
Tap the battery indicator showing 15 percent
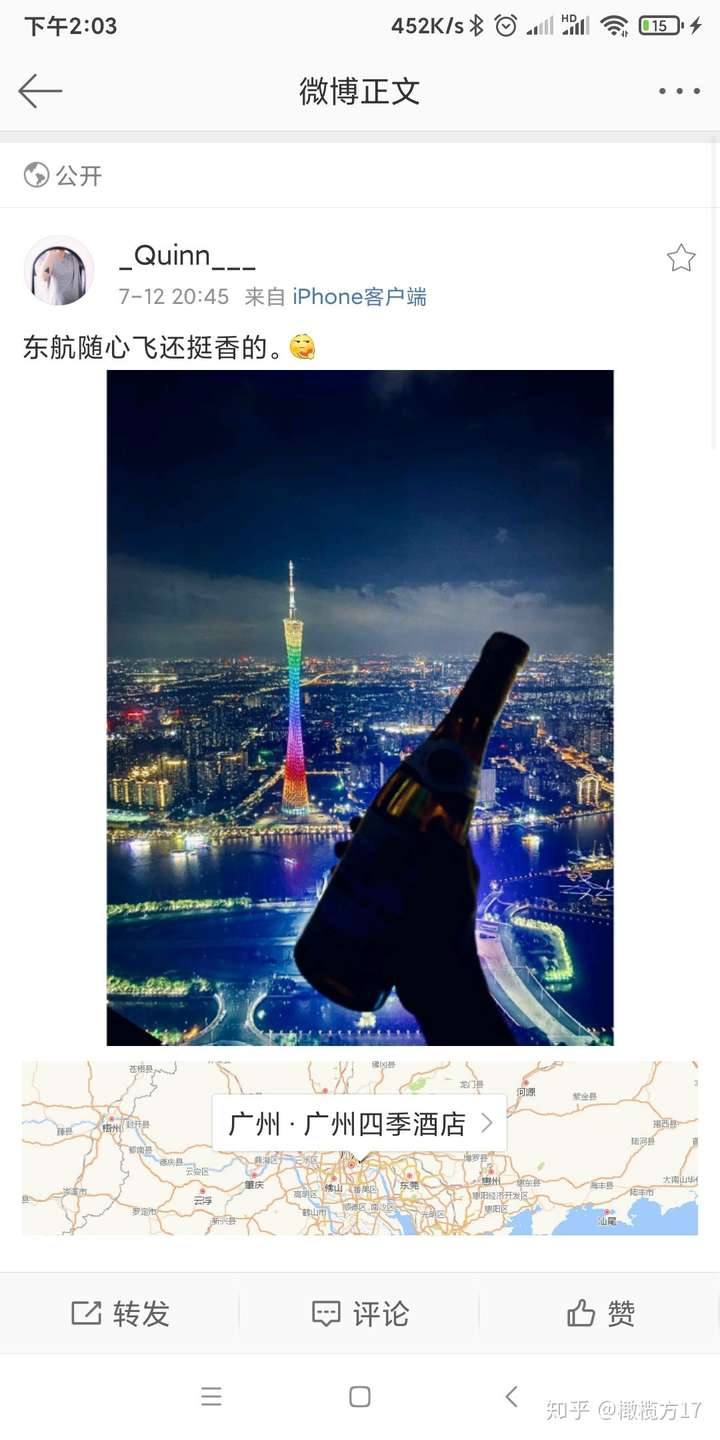pos(660,23)
